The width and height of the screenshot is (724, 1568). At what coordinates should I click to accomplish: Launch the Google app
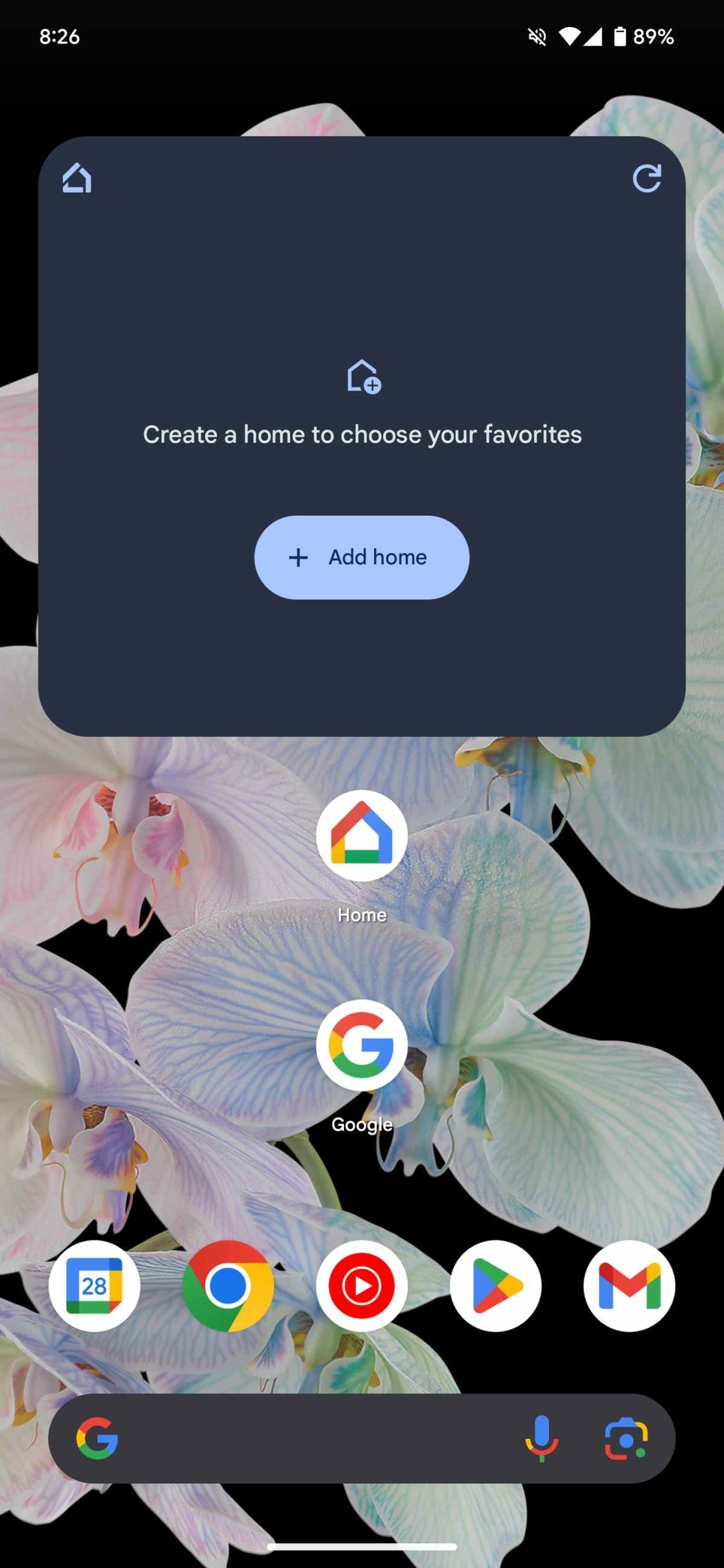pyautogui.click(x=361, y=1045)
